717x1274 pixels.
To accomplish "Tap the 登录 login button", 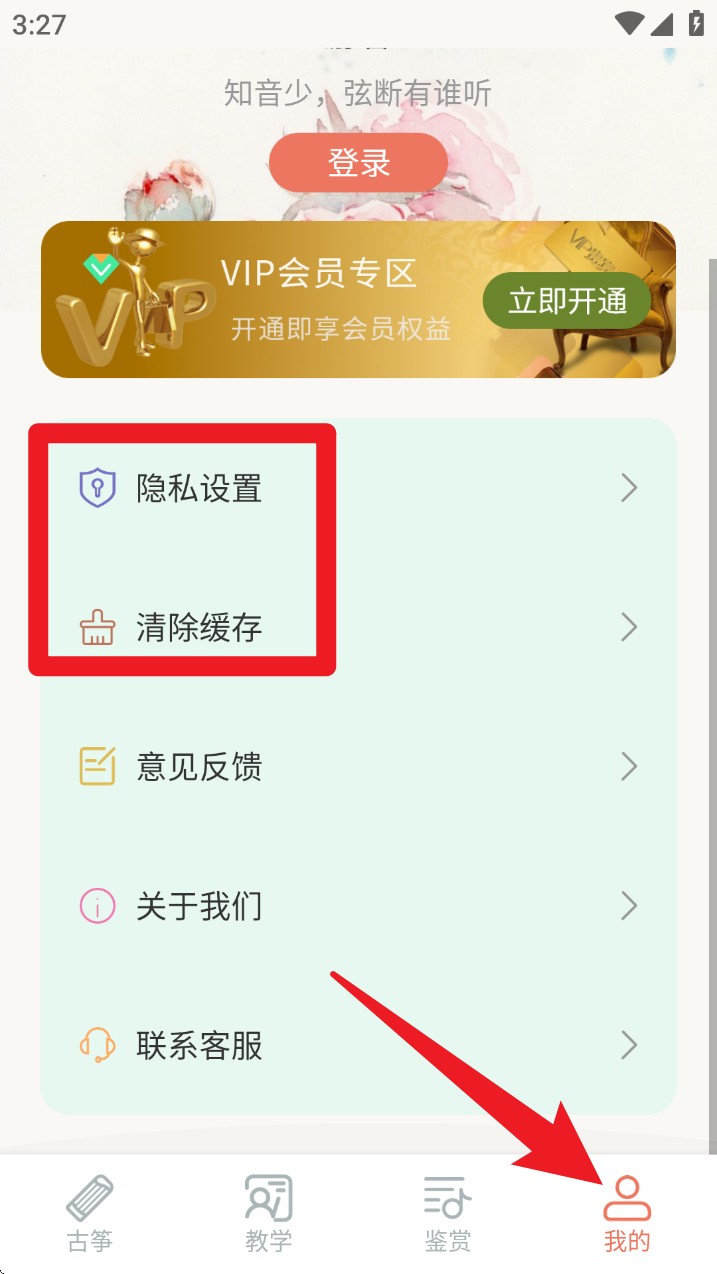I will [x=358, y=163].
